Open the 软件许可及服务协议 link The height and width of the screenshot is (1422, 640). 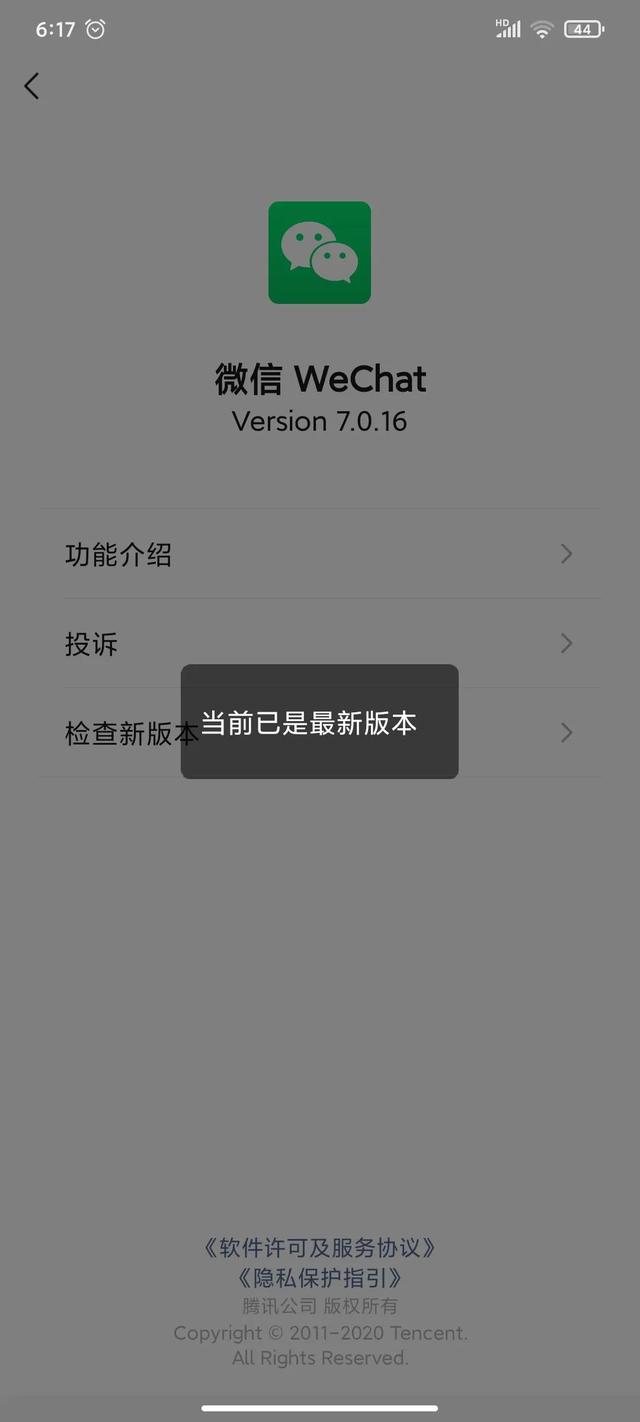click(x=320, y=1248)
